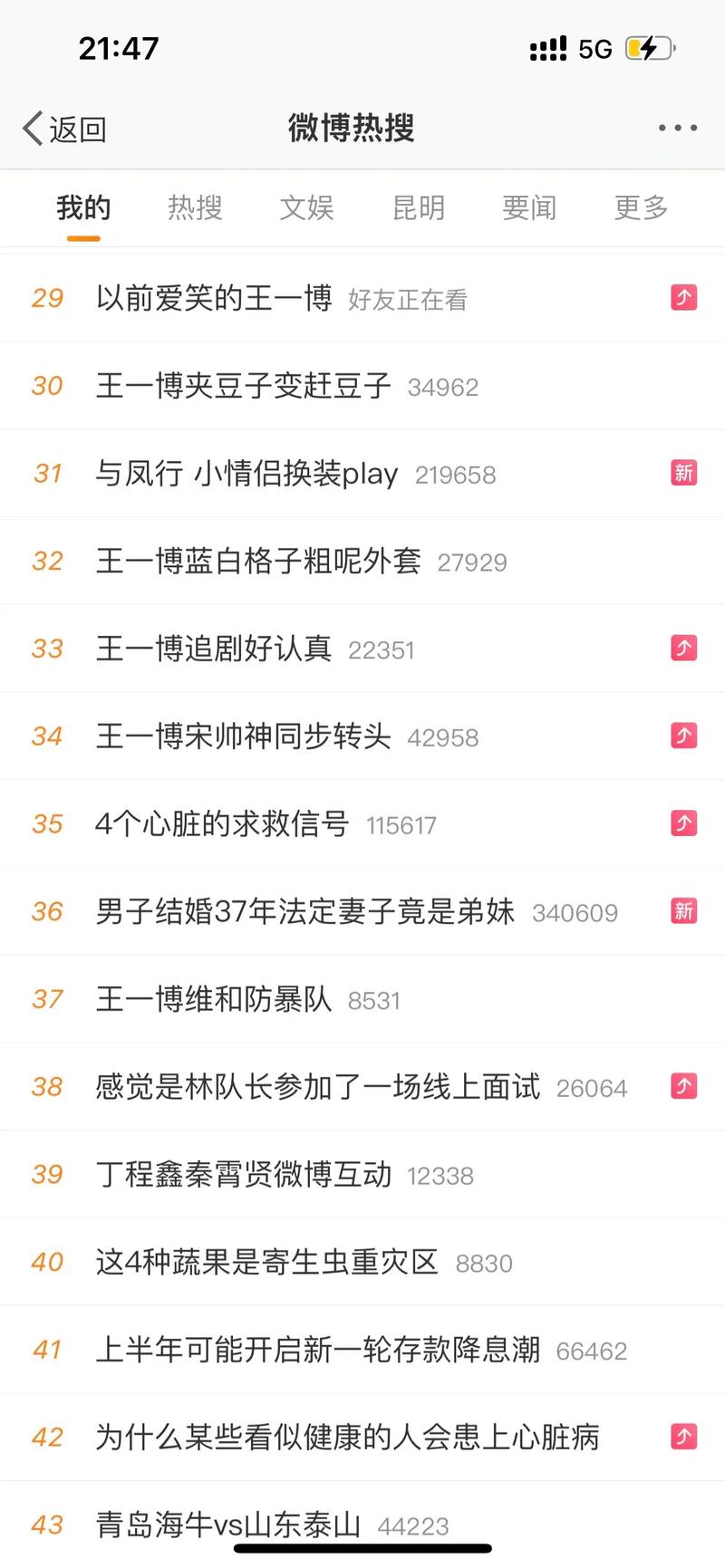Image resolution: width=725 pixels, height=1568 pixels.
Task: Switch to the 昆明 tab
Action: tap(418, 208)
